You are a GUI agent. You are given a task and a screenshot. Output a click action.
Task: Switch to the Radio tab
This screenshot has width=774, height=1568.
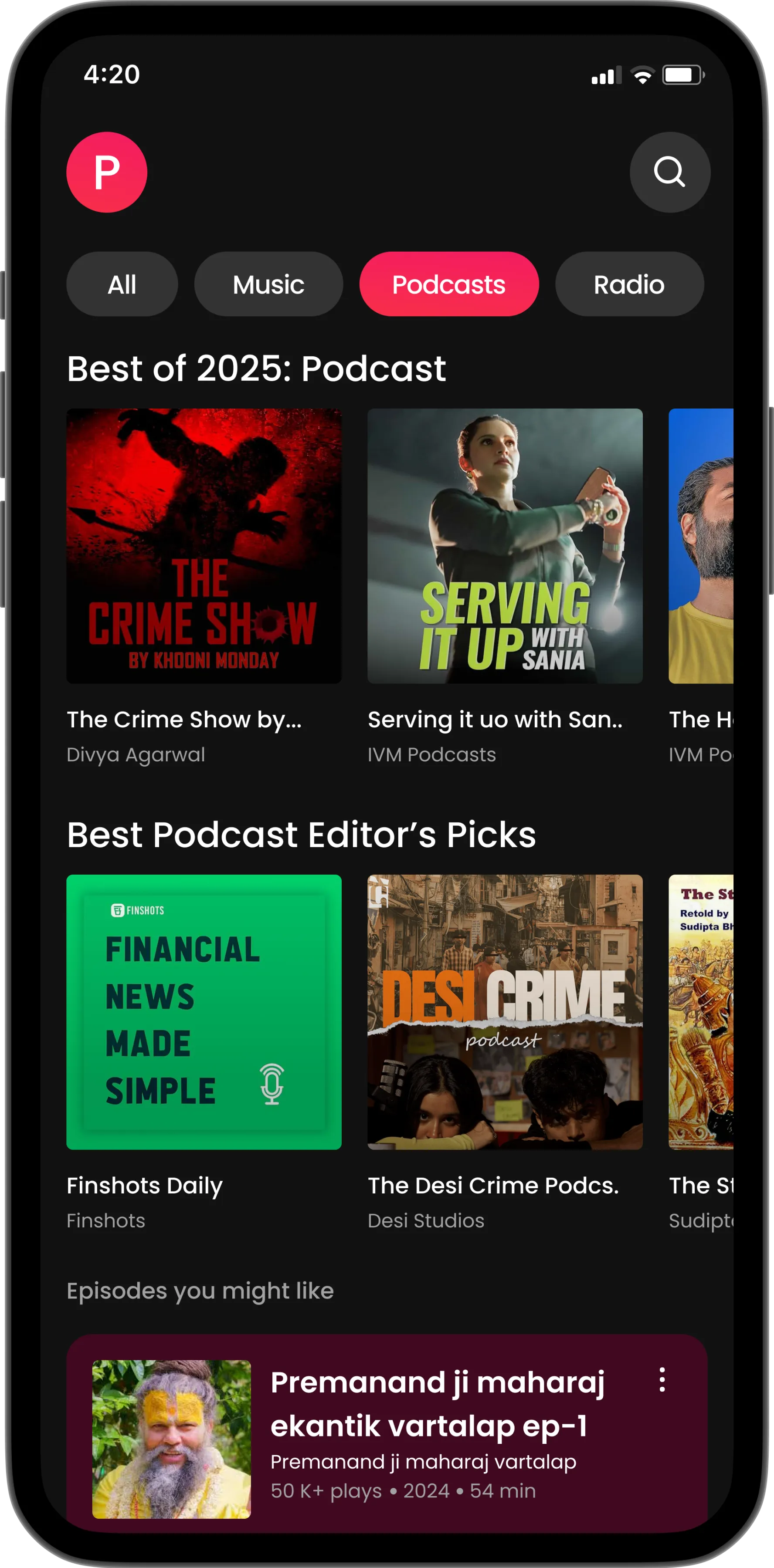[x=629, y=284]
